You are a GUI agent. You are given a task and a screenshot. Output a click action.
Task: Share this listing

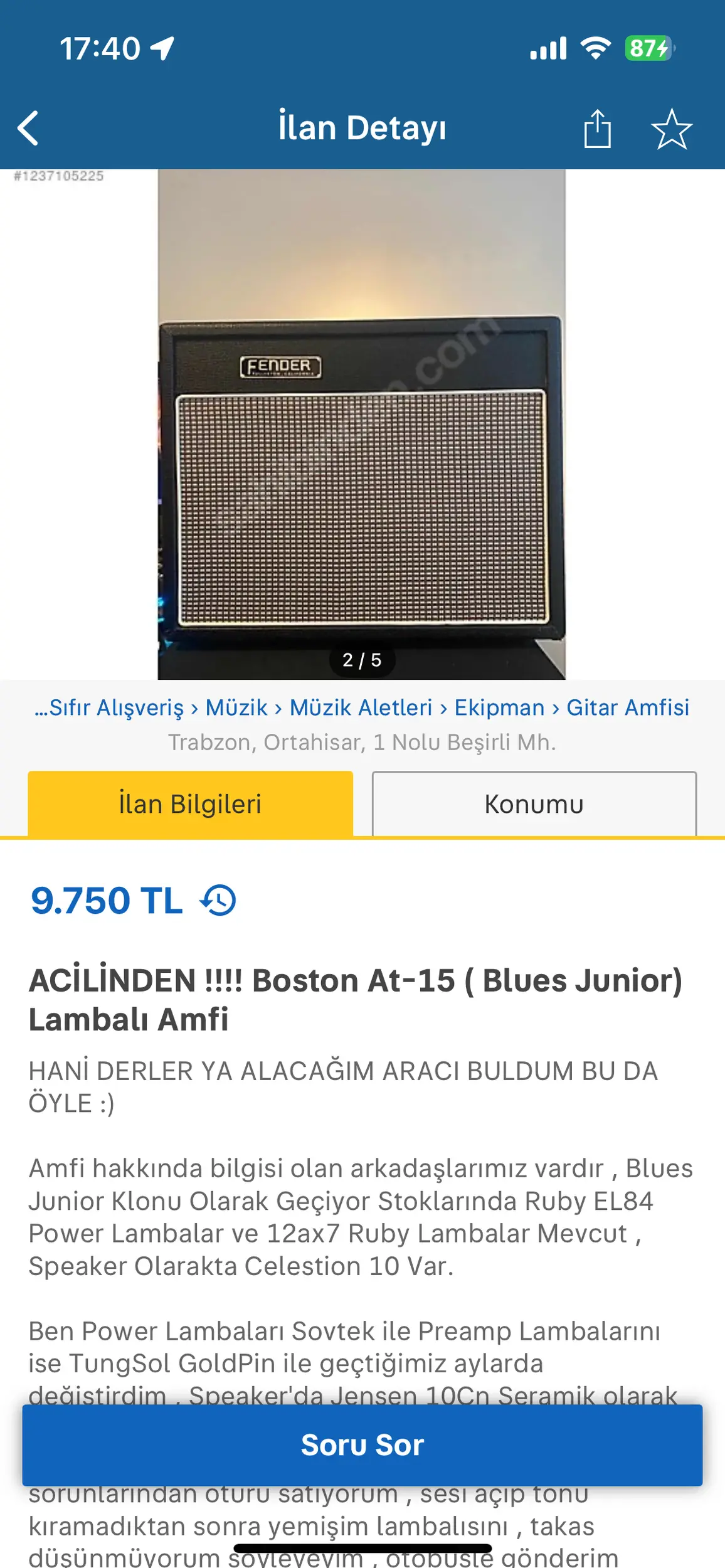coord(597,129)
